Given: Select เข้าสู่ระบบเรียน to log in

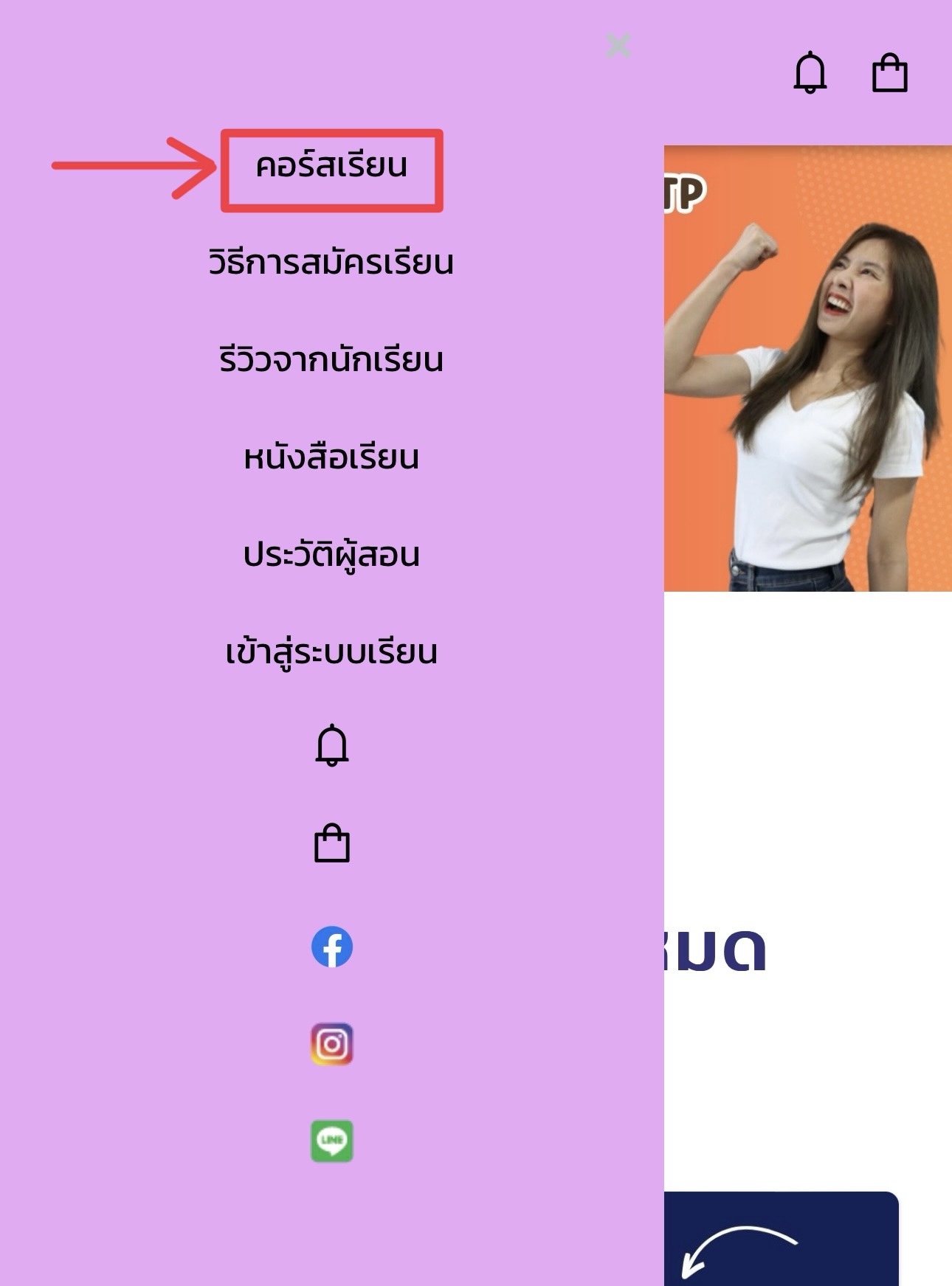Looking at the screenshot, I should (331, 653).
